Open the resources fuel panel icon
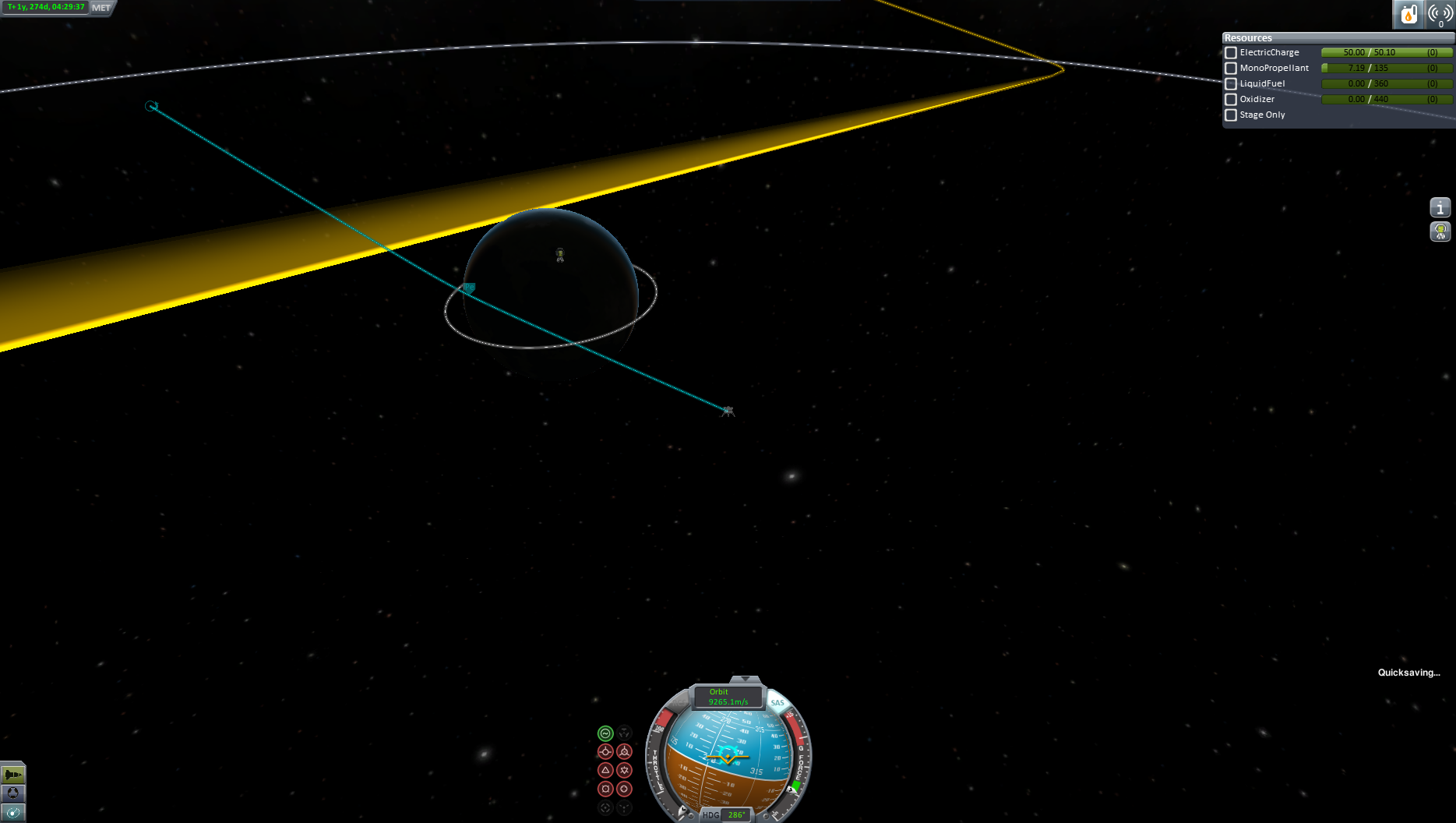 1408,14
